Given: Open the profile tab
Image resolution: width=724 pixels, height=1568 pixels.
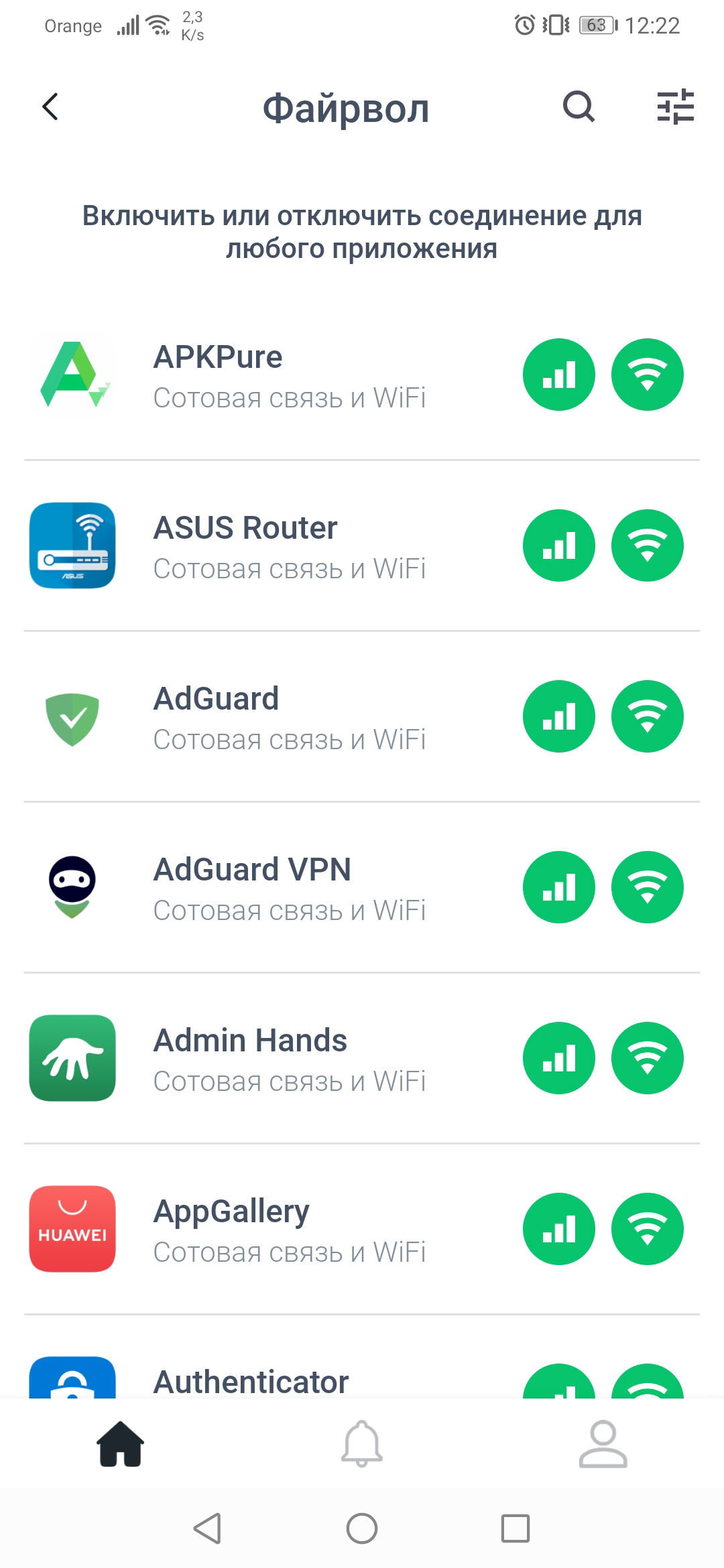Looking at the screenshot, I should [x=603, y=1444].
